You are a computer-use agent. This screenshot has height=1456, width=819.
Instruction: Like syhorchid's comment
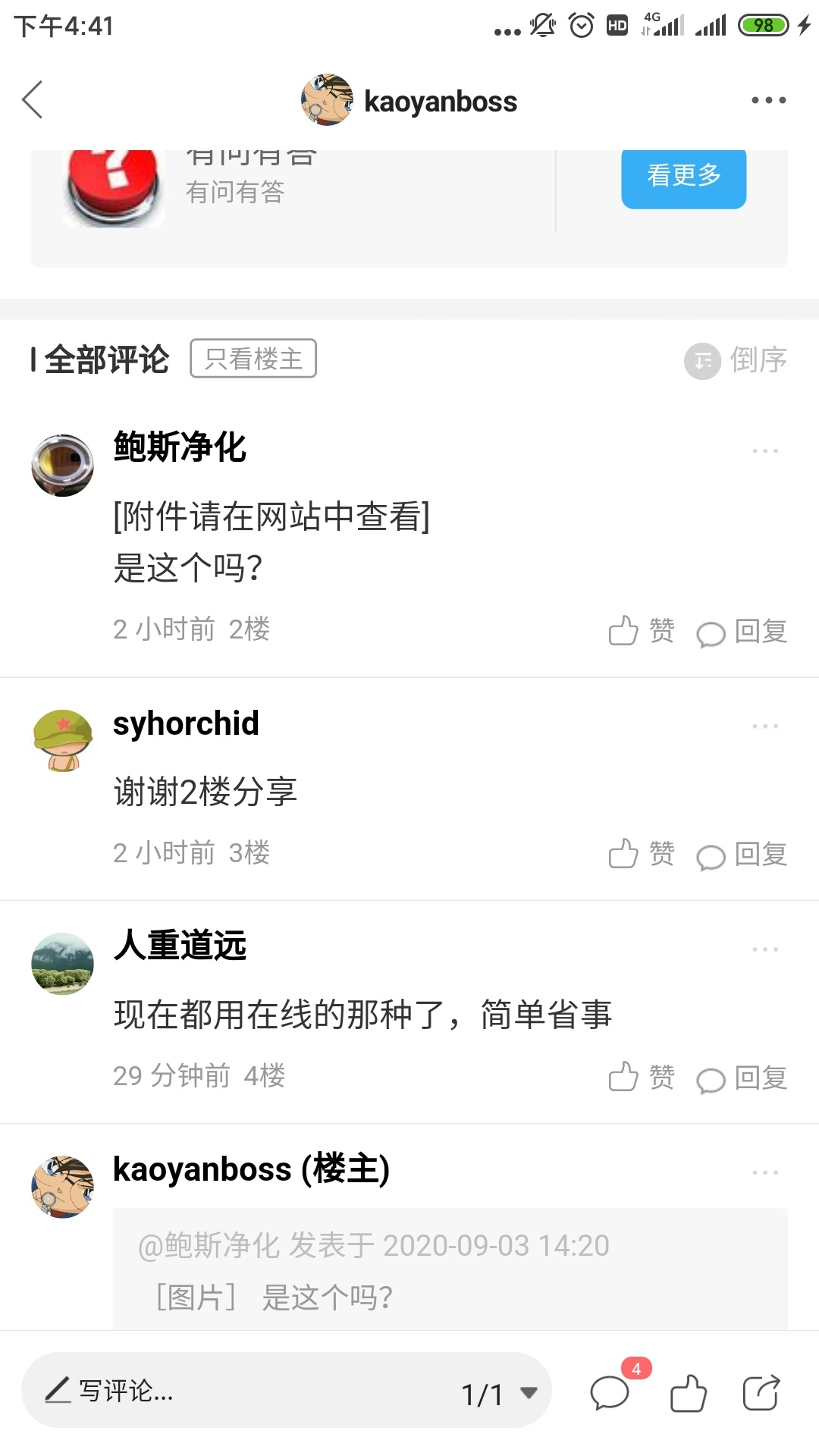point(642,854)
